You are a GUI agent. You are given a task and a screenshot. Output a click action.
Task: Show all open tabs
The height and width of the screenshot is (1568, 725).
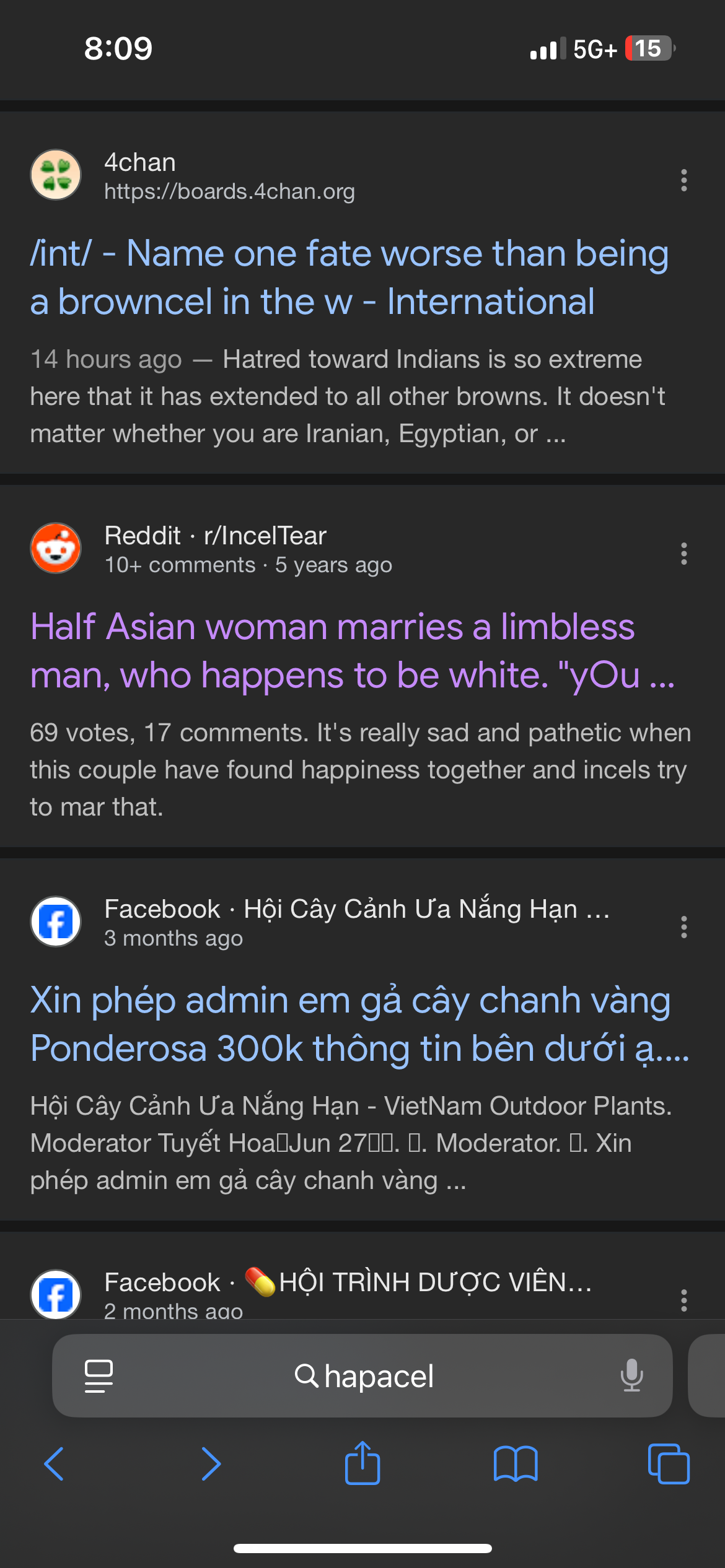coord(668,1464)
